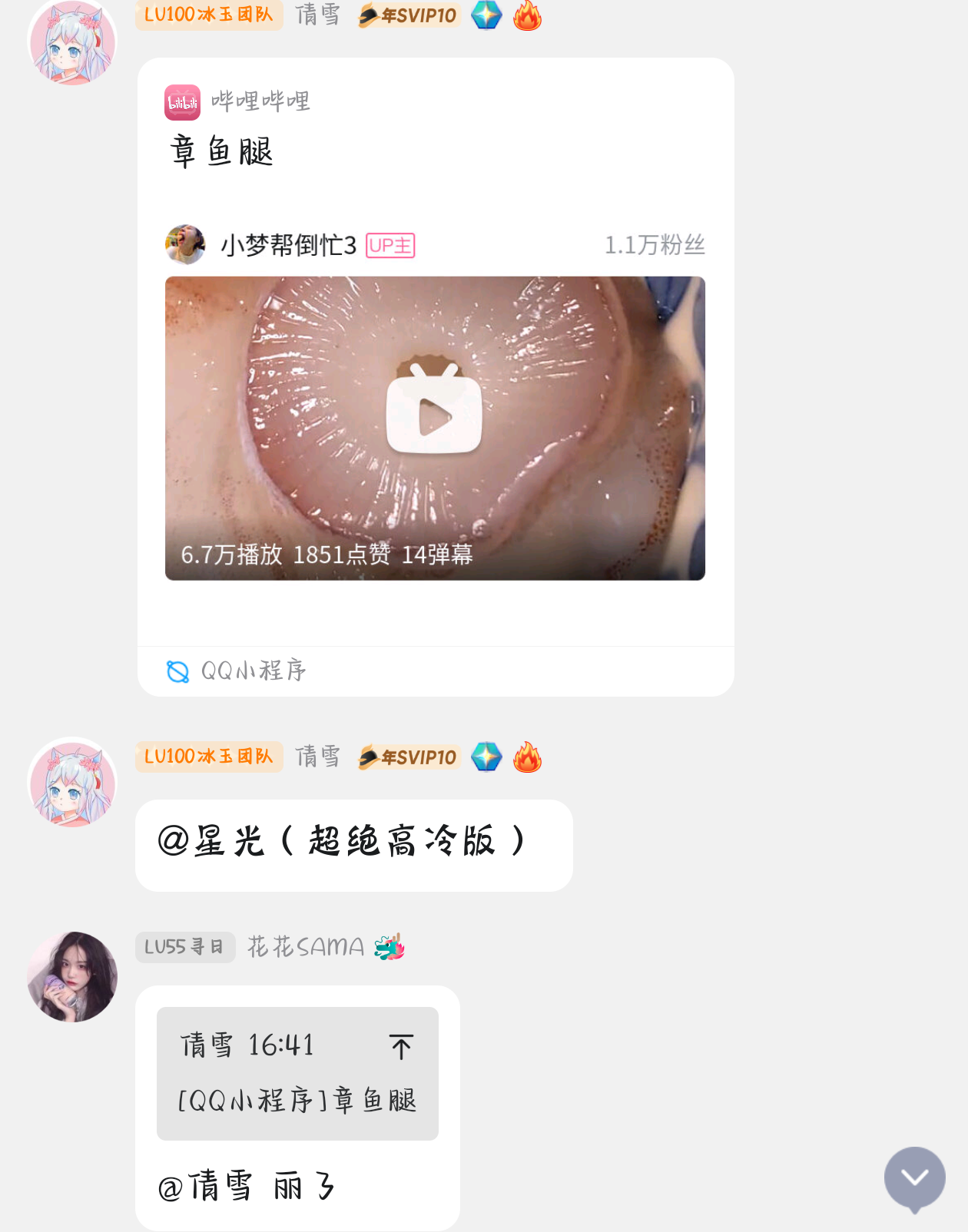This screenshot has height=1232, width=968.
Task: Expand the quoted 倩雪 16:41 message
Action: (x=297, y=1072)
